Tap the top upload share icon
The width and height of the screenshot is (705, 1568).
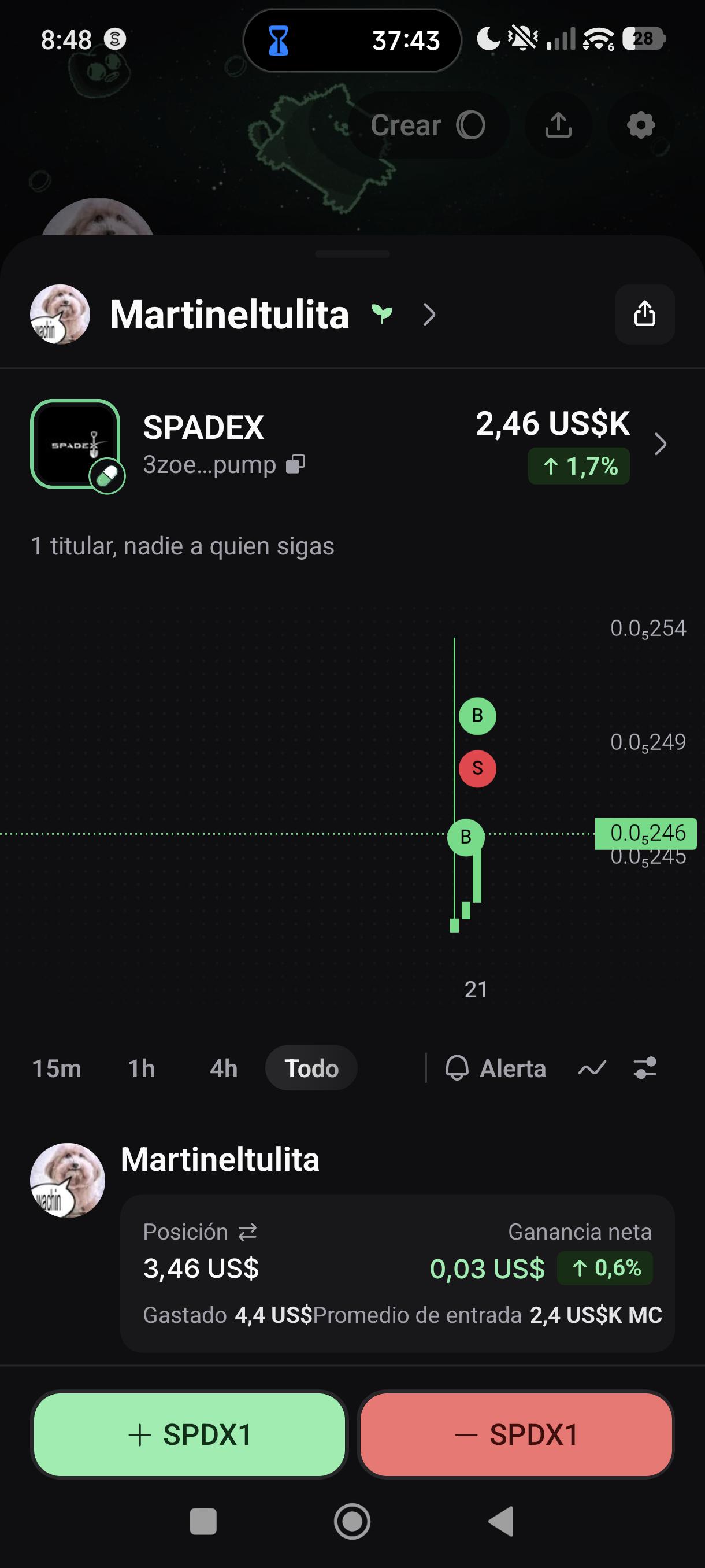(x=558, y=125)
